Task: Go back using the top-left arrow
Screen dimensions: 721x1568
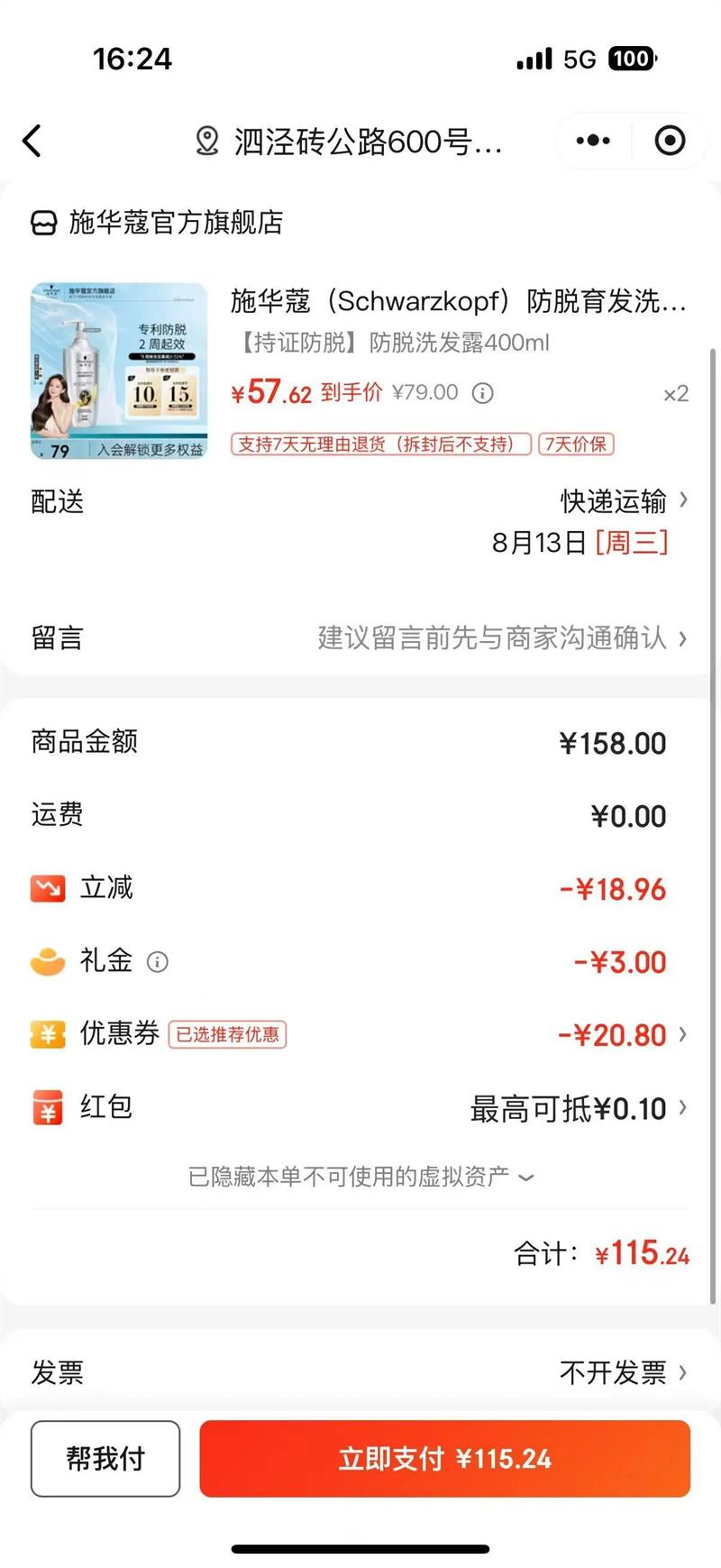Action: pyautogui.click(x=32, y=142)
